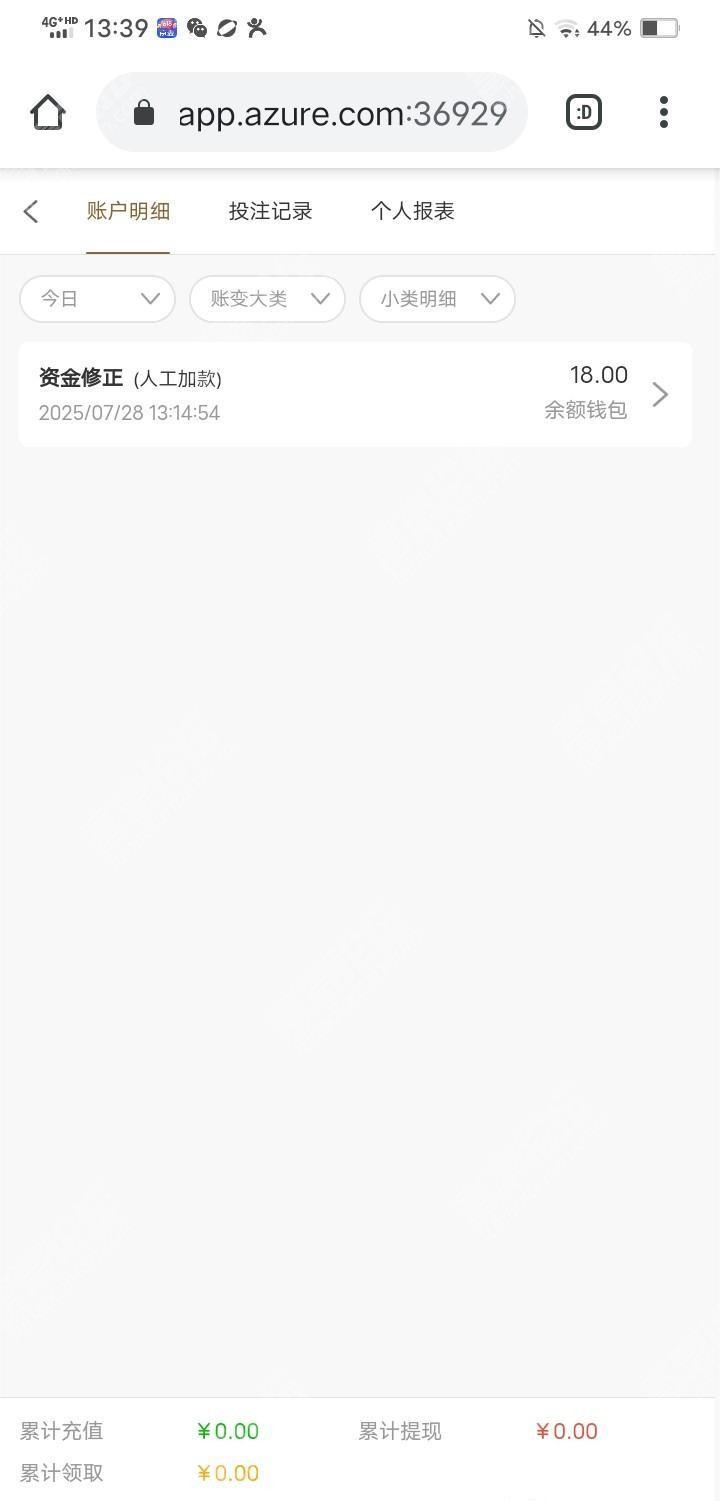Go back using the left arrow
Image resolution: width=720 pixels, height=1501 pixels.
[31, 211]
